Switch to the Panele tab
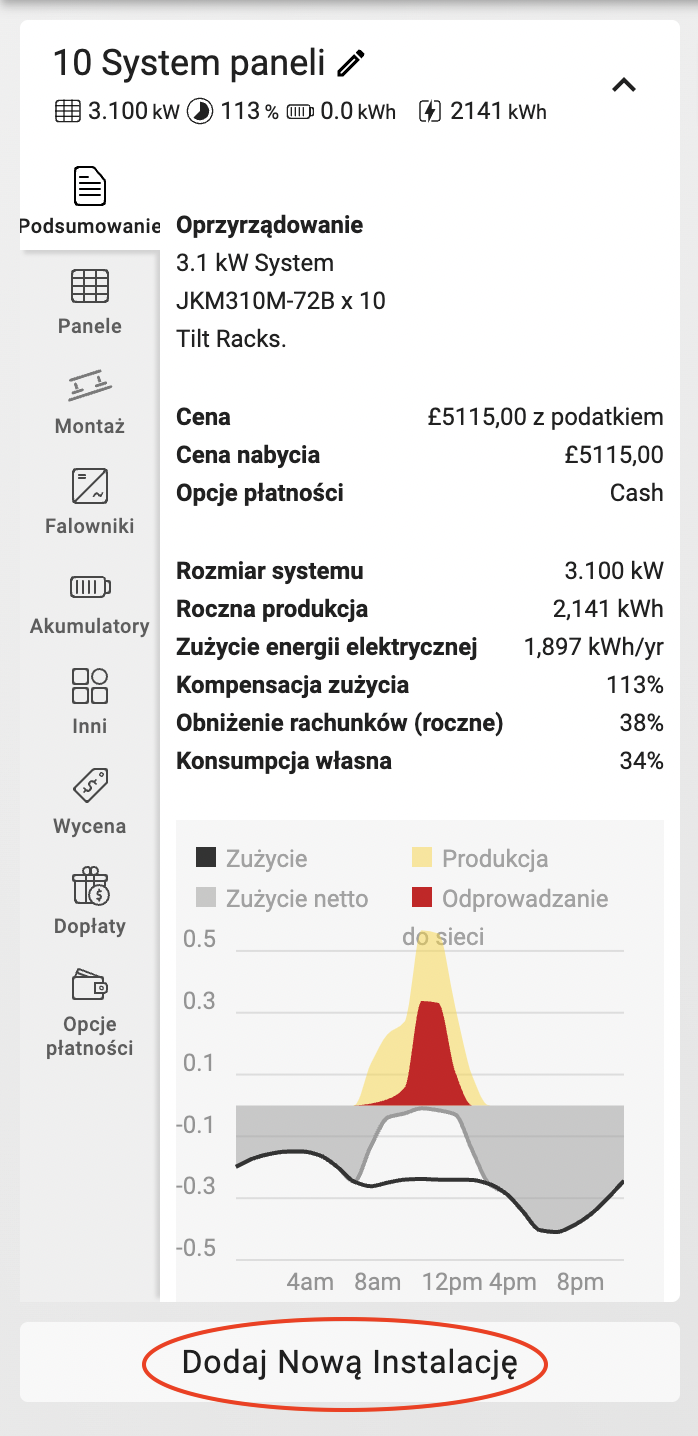The width and height of the screenshot is (698, 1436). click(90, 302)
